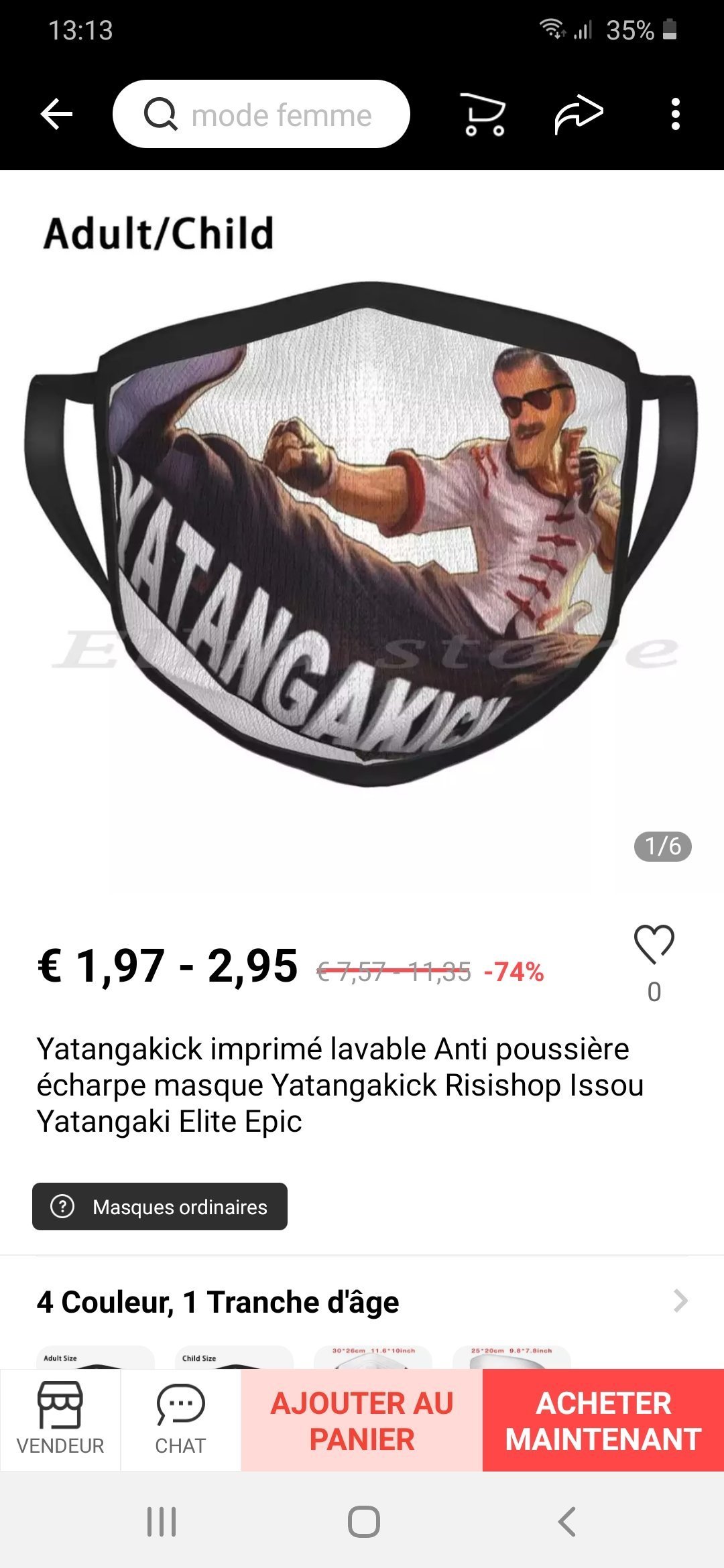Open recent apps from navigation bar

click(x=162, y=1521)
